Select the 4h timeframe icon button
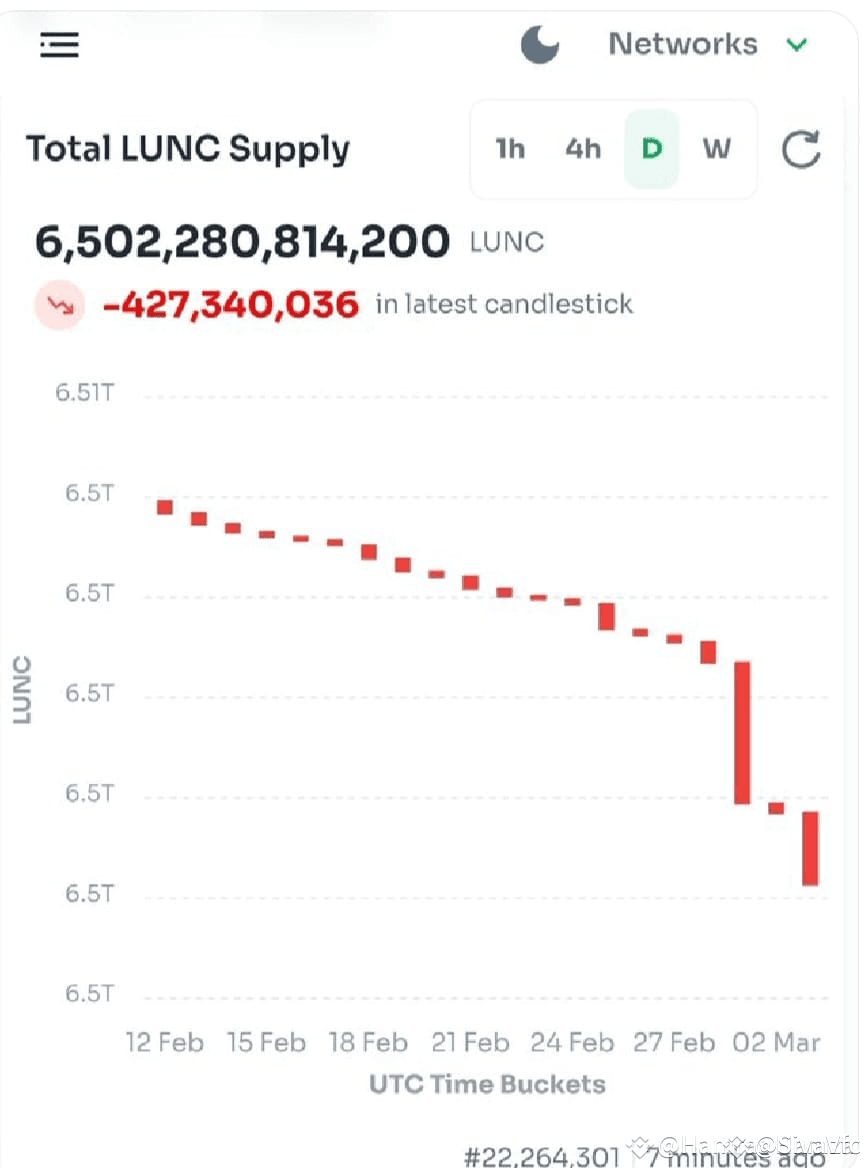Viewport: 868px width, 1168px height. pyautogui.click(x=583, y=148)
